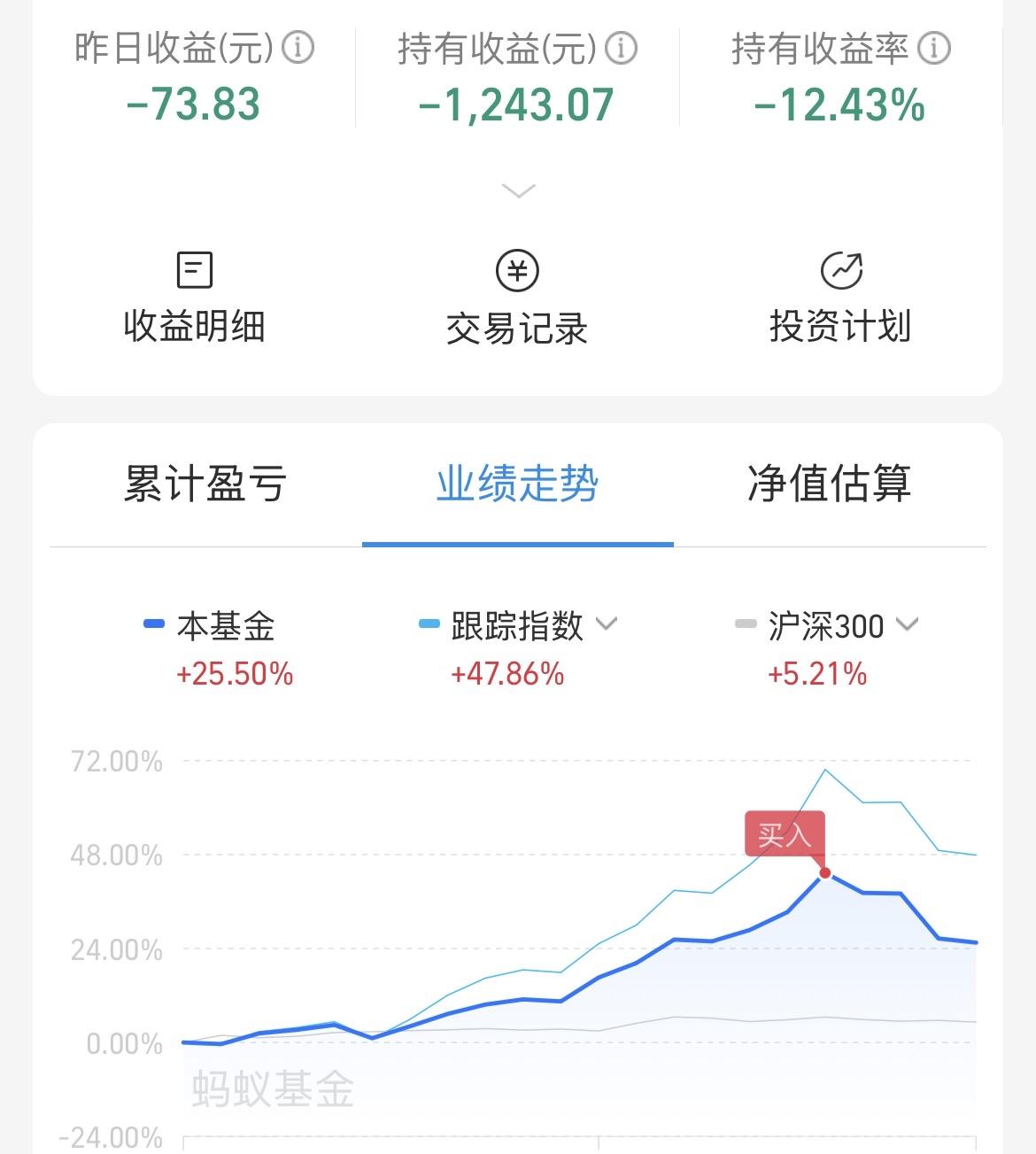Switch to the 净值估算 tab

pyautogui.click(x=831, y=484)
